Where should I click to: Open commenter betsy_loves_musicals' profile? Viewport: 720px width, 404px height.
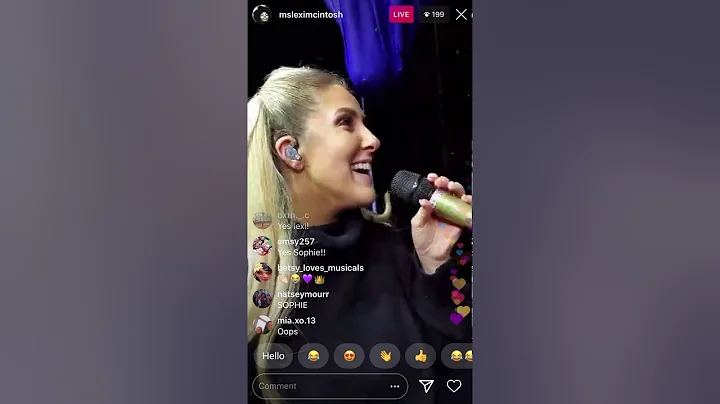coord(262,272)
